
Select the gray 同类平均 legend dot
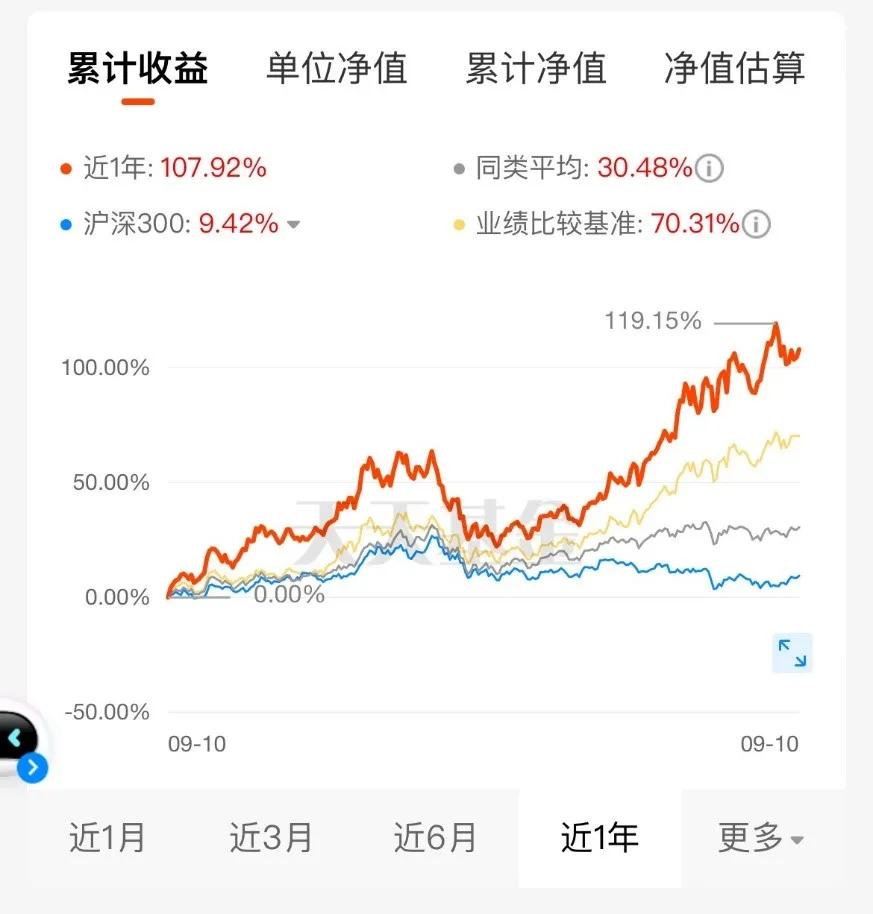[x=460, y=168]
